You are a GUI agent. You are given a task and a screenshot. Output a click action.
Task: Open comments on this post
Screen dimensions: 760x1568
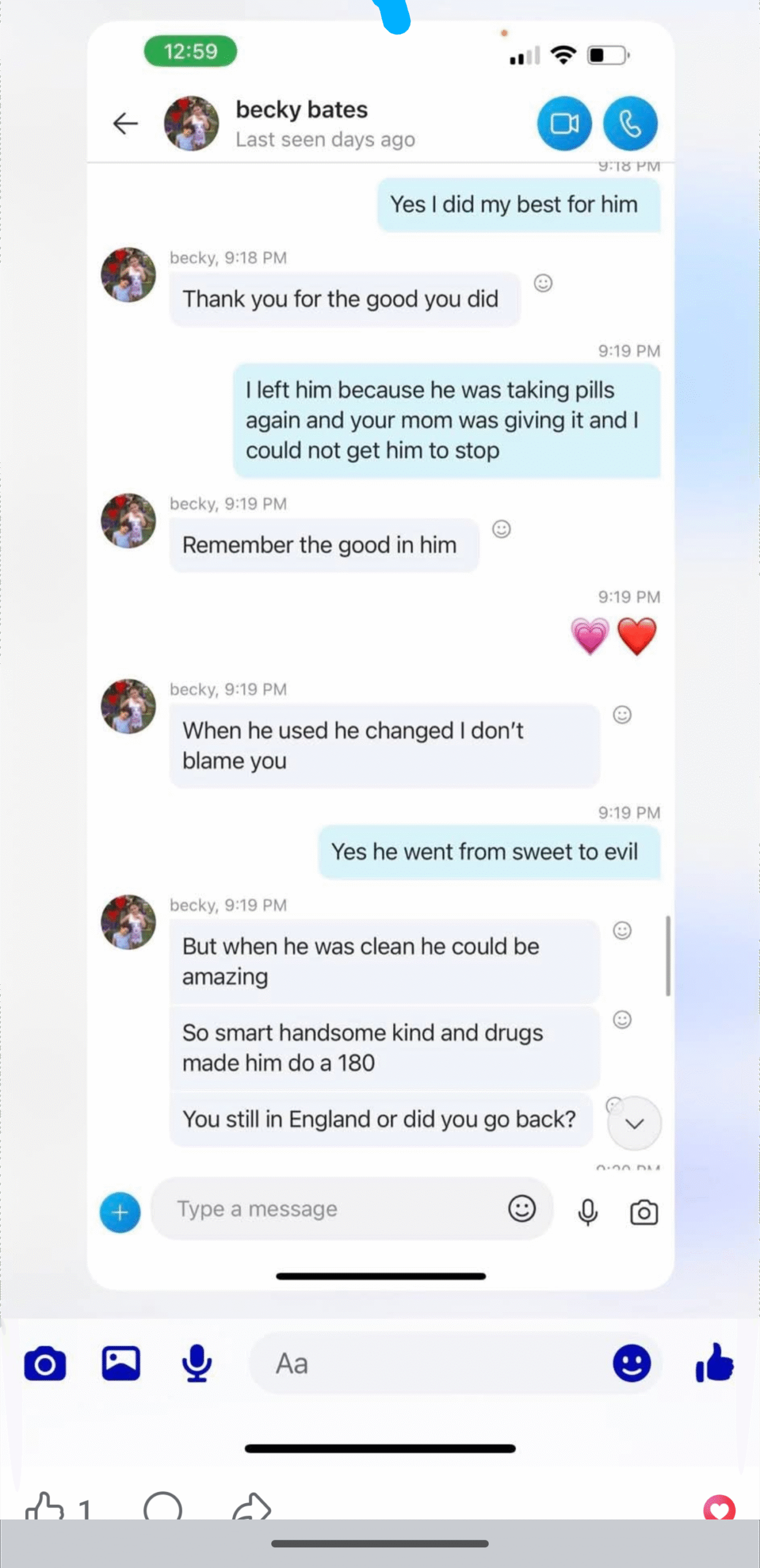(x=163, y=1507)
